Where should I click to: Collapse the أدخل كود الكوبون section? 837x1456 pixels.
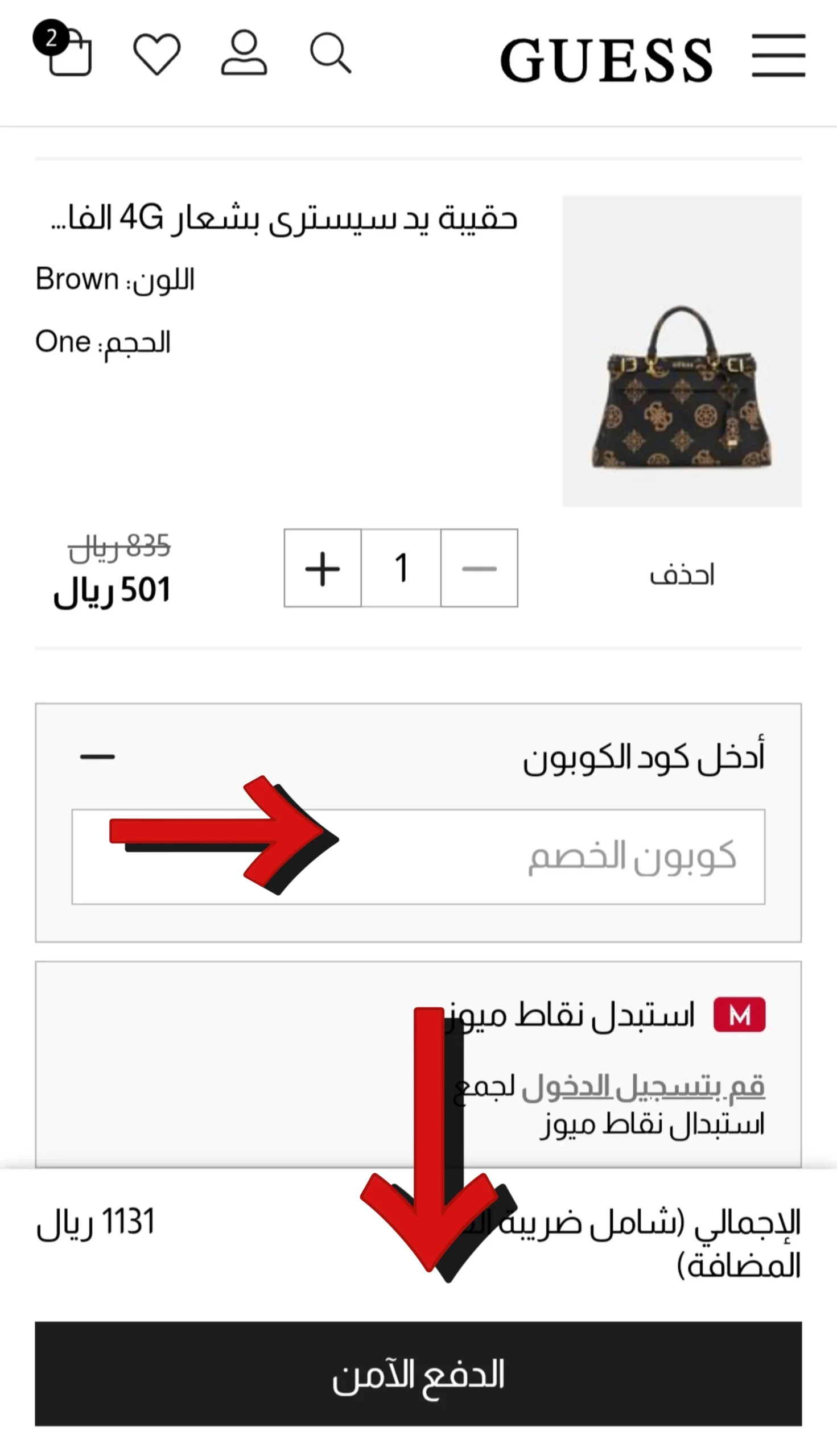pos(97,757)
